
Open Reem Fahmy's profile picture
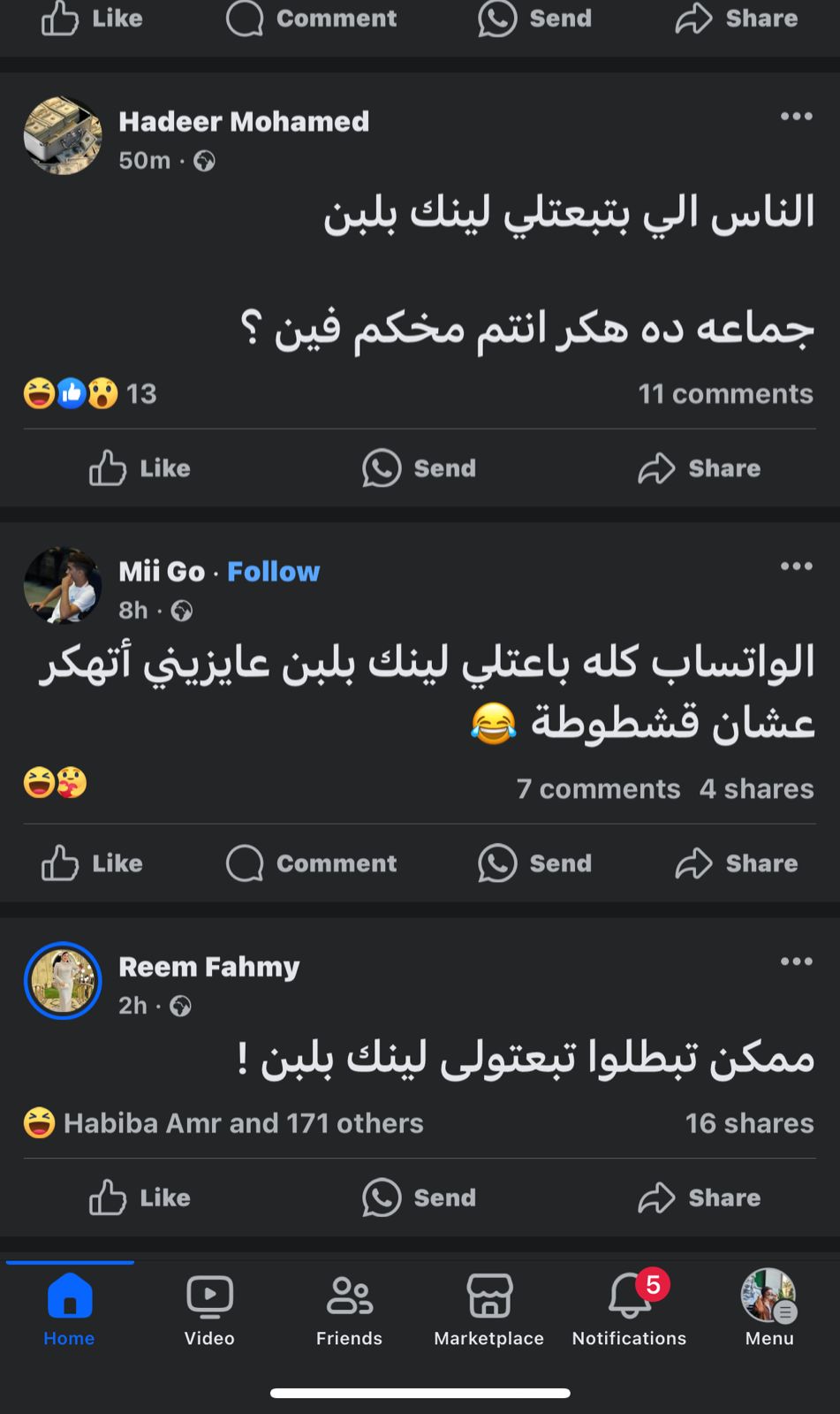click(63, 981)
